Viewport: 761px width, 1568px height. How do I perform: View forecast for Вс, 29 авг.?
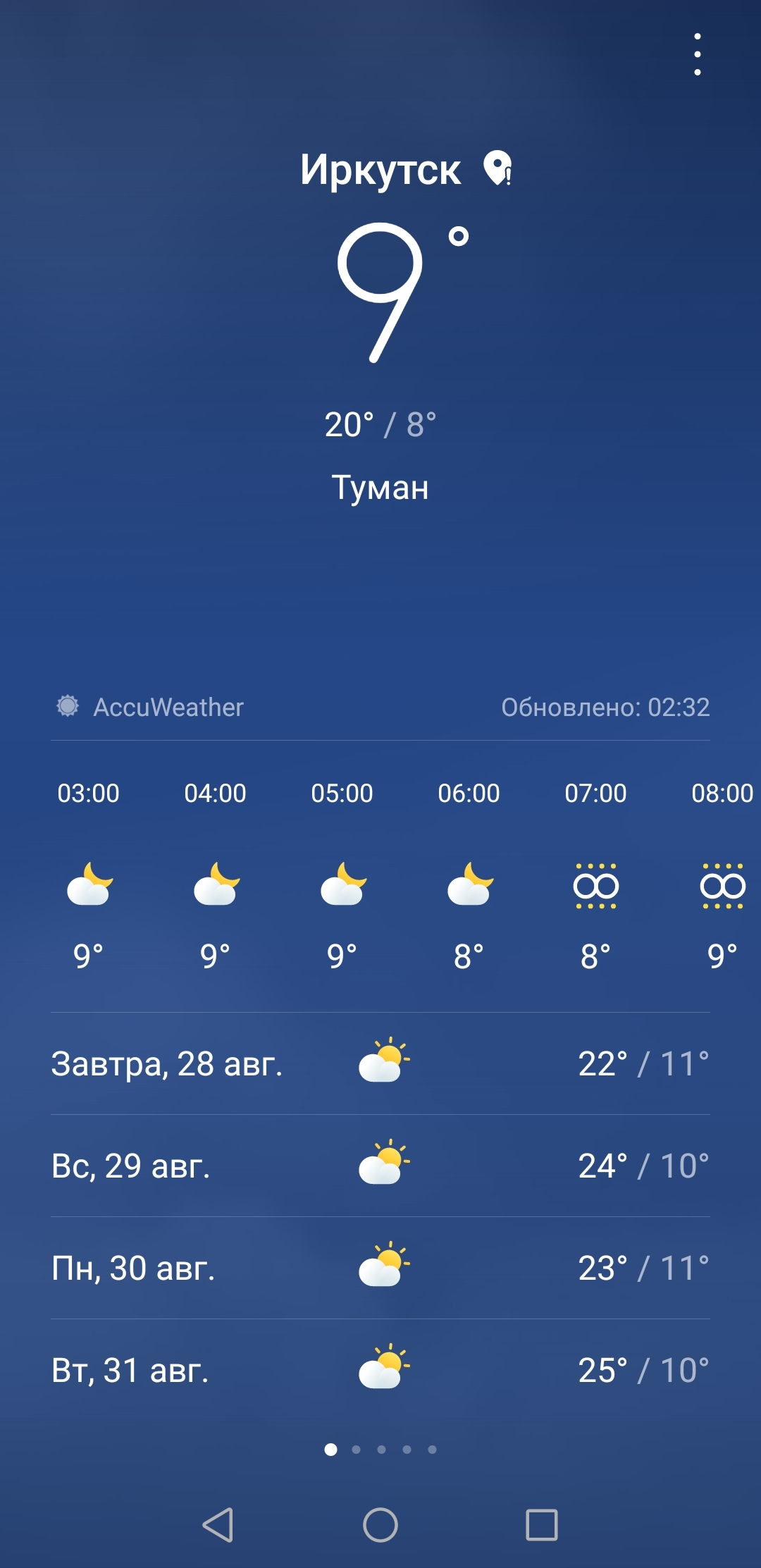[380, 1166]
